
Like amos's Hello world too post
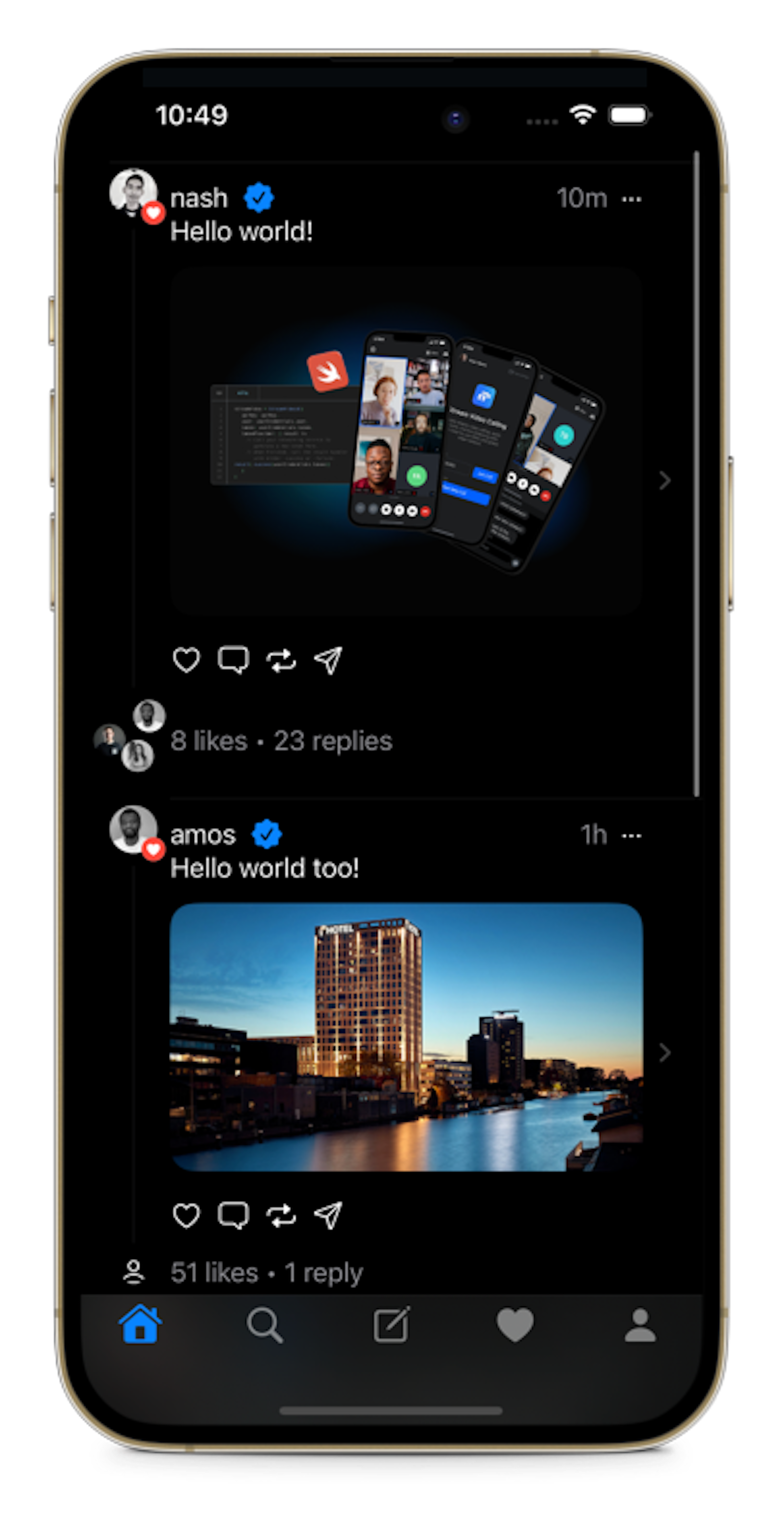[186, 1215]
